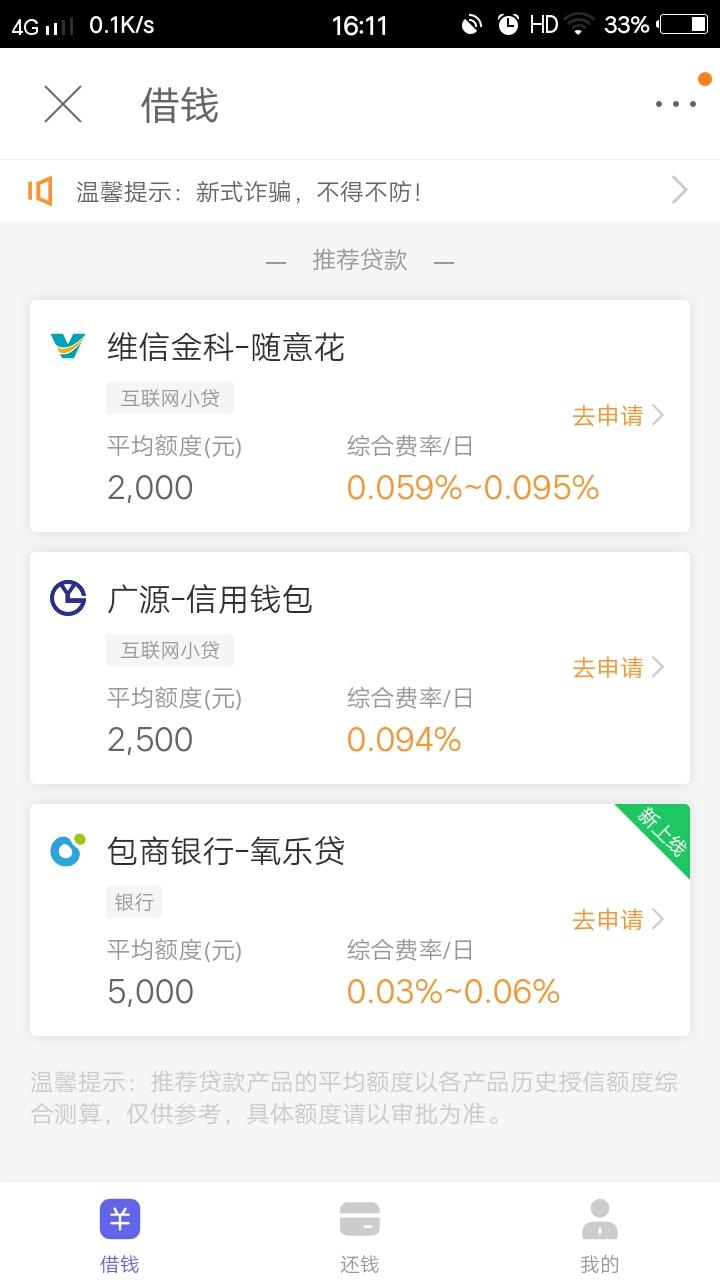720x1280 pixels.
Task: Click the 维信金科-随意花 logo icon
Action: click(66, 347)
